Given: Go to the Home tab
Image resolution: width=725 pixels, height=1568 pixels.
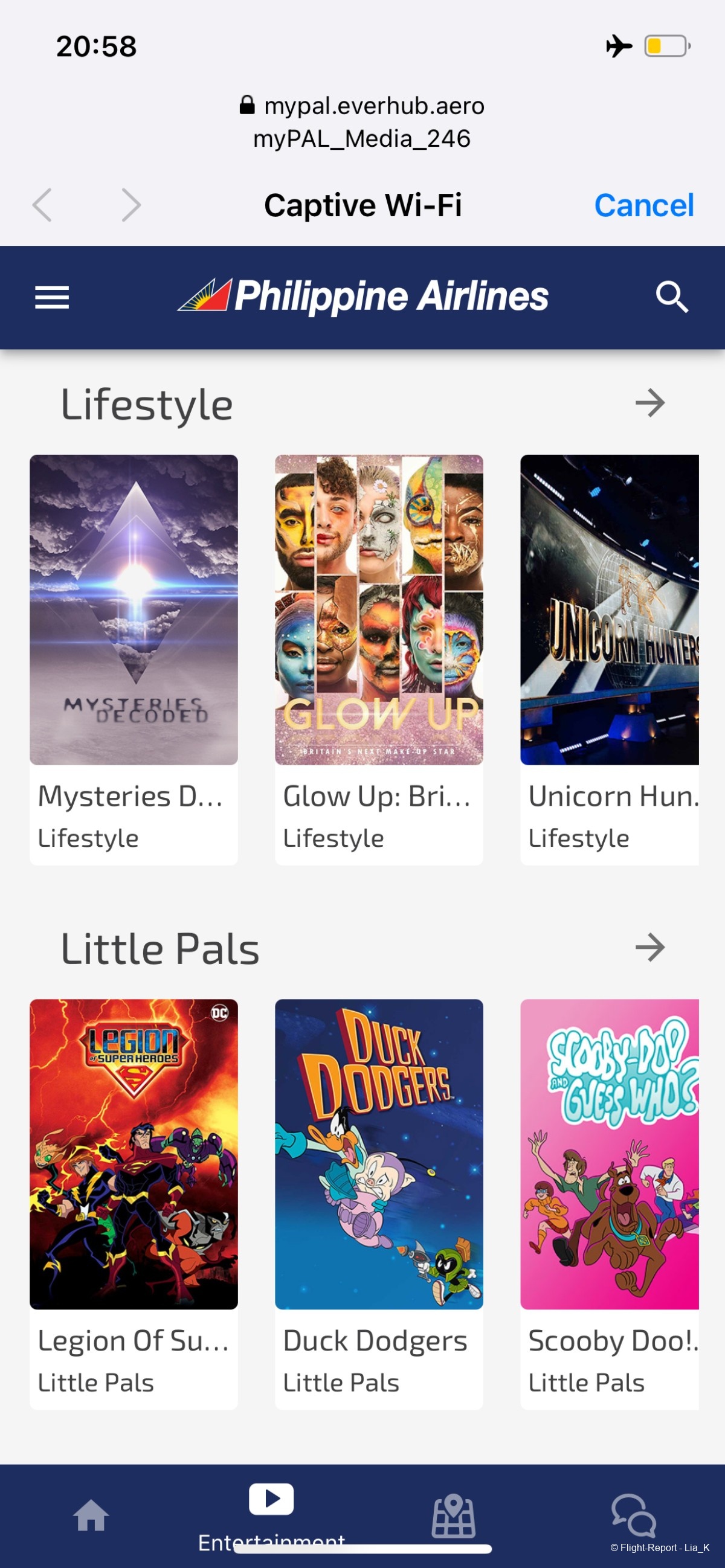Looking at the screenshot, I should click(x=91, y=1514).
